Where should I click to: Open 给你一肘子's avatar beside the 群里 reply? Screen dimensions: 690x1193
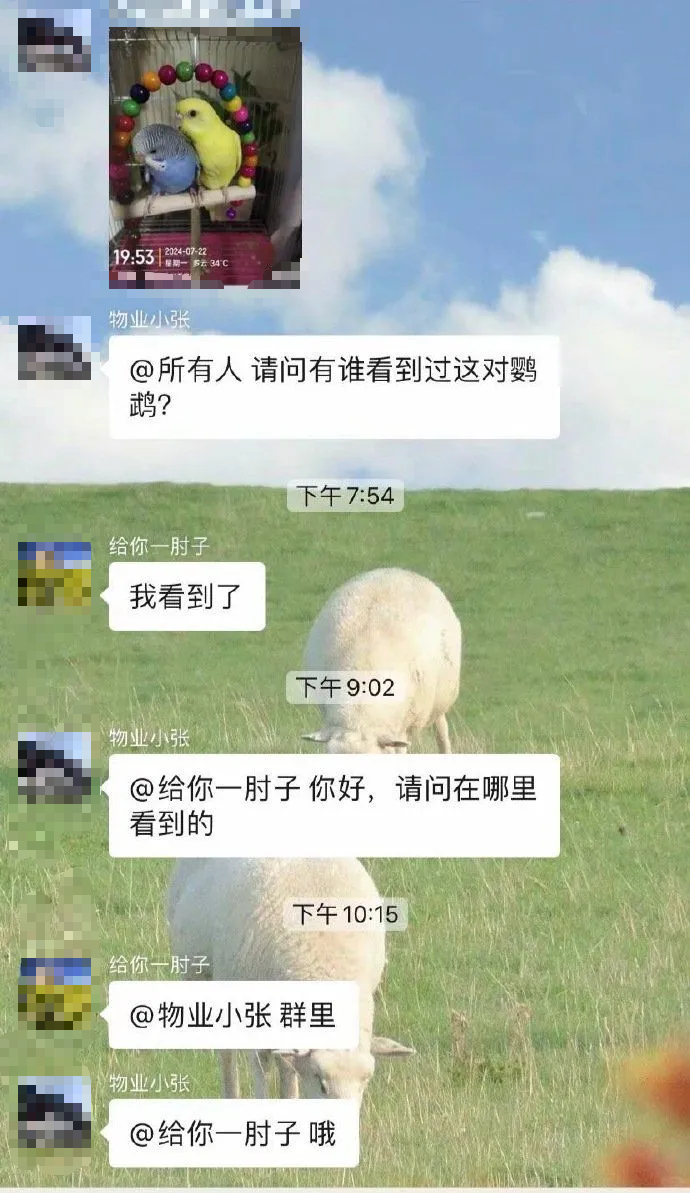coord(54,993)
